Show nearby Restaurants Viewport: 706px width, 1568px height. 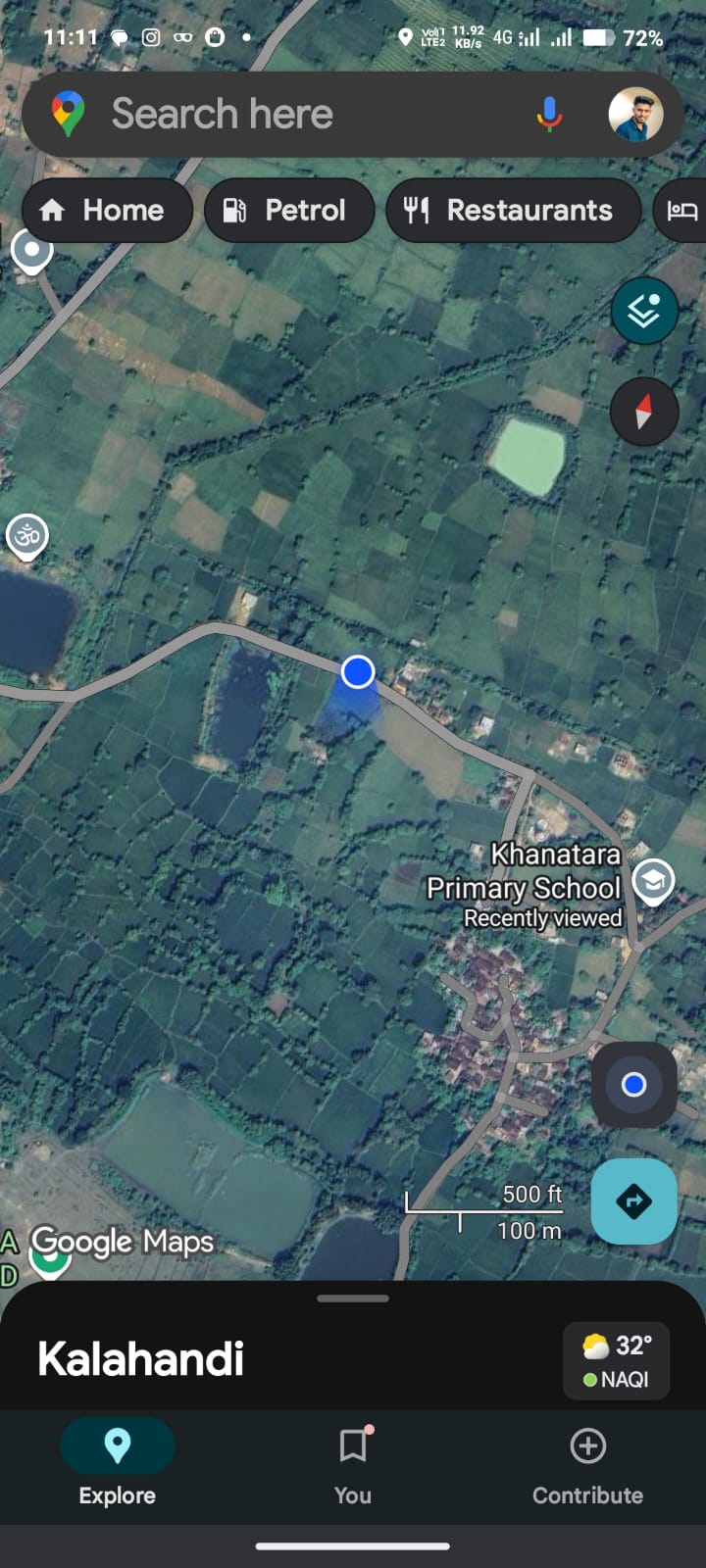coord(513,211)
